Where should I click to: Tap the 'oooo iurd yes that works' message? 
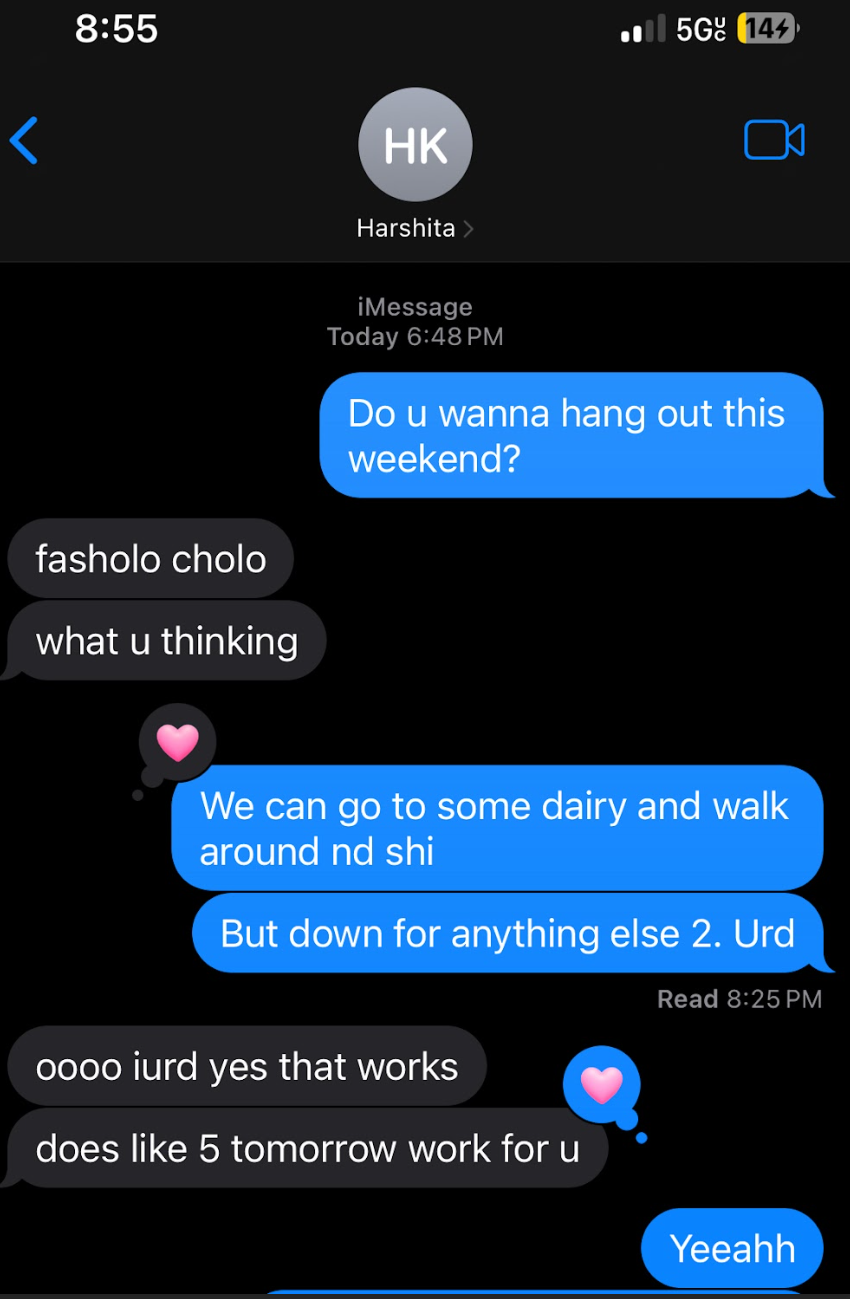click(246, 1066)
